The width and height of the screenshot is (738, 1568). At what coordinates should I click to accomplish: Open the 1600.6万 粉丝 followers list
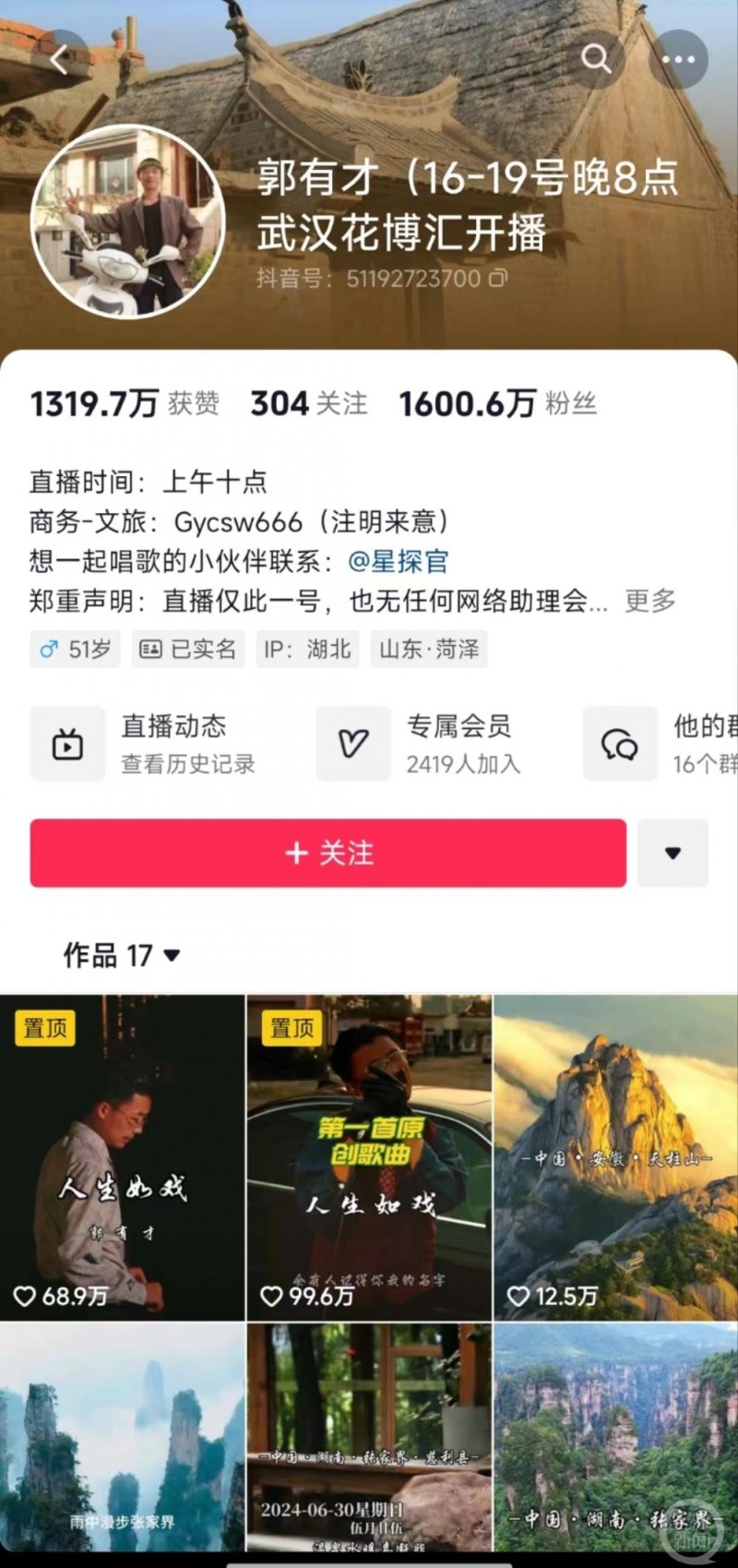click(498, 404)
